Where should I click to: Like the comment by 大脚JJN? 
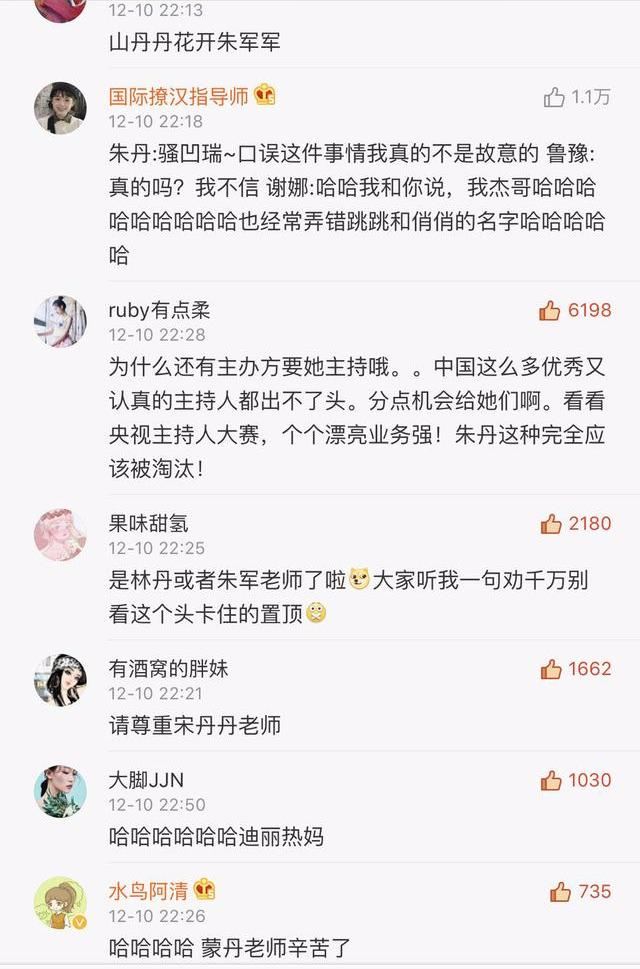tap(551, 781)
